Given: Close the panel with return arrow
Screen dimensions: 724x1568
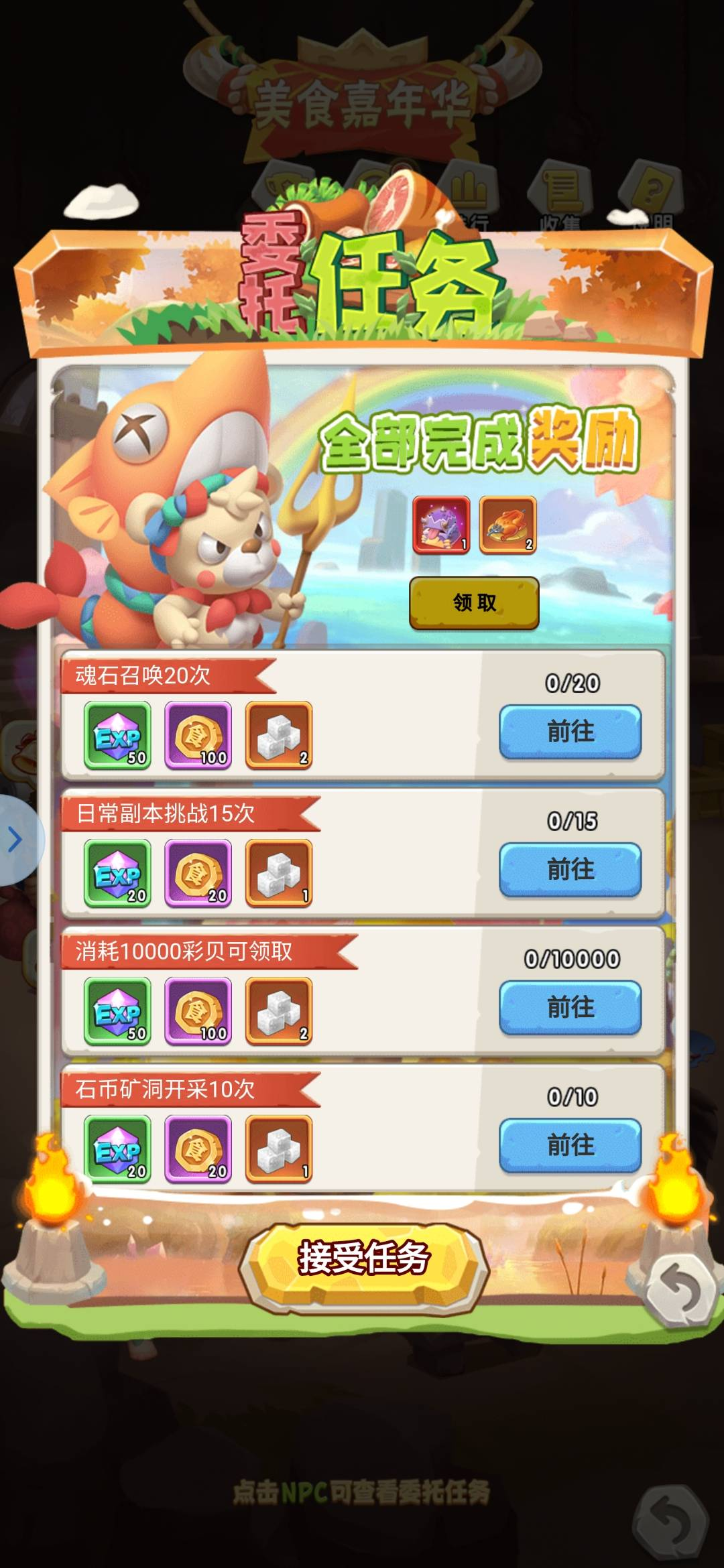Looking at the screenshot, I should [678, 1290].
